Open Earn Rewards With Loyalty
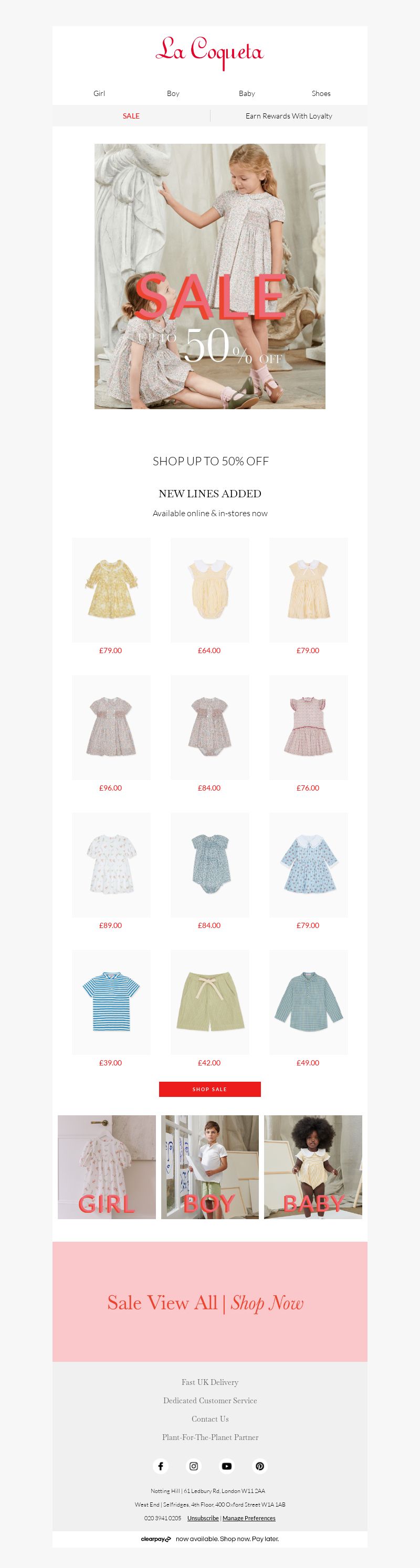Viewport: 420px width, 1568px height. [288, 116]
